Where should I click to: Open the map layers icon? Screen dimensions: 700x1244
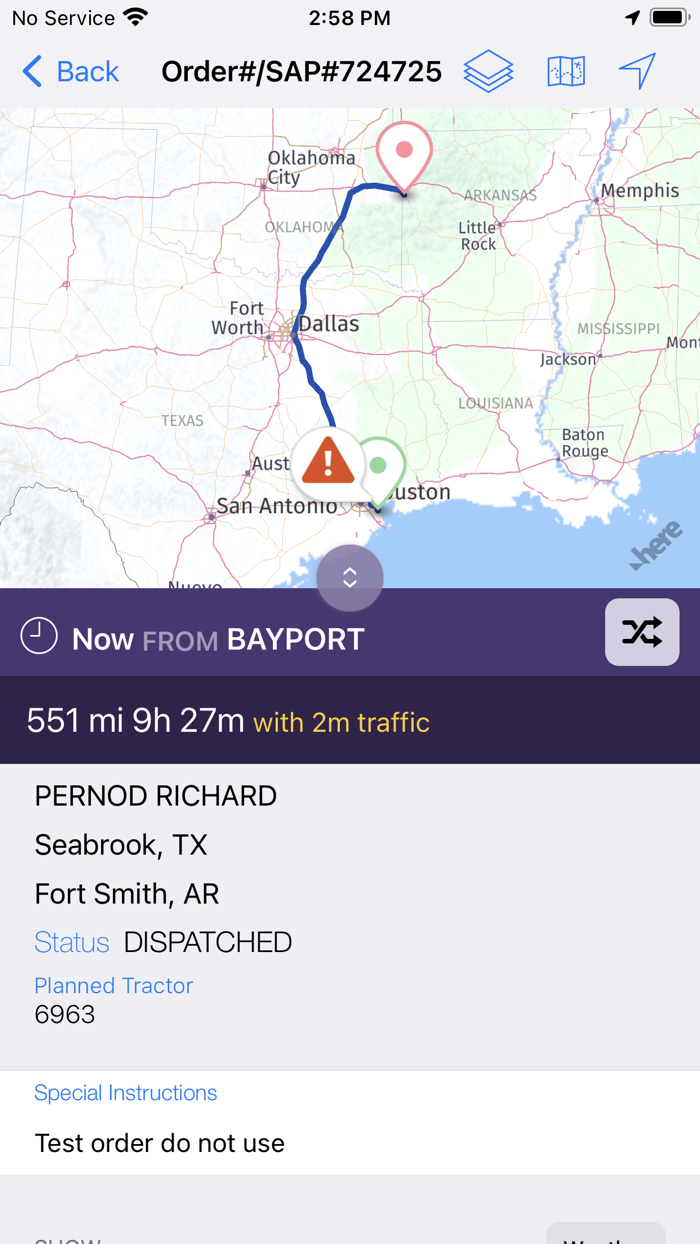(x=488, y=72)
